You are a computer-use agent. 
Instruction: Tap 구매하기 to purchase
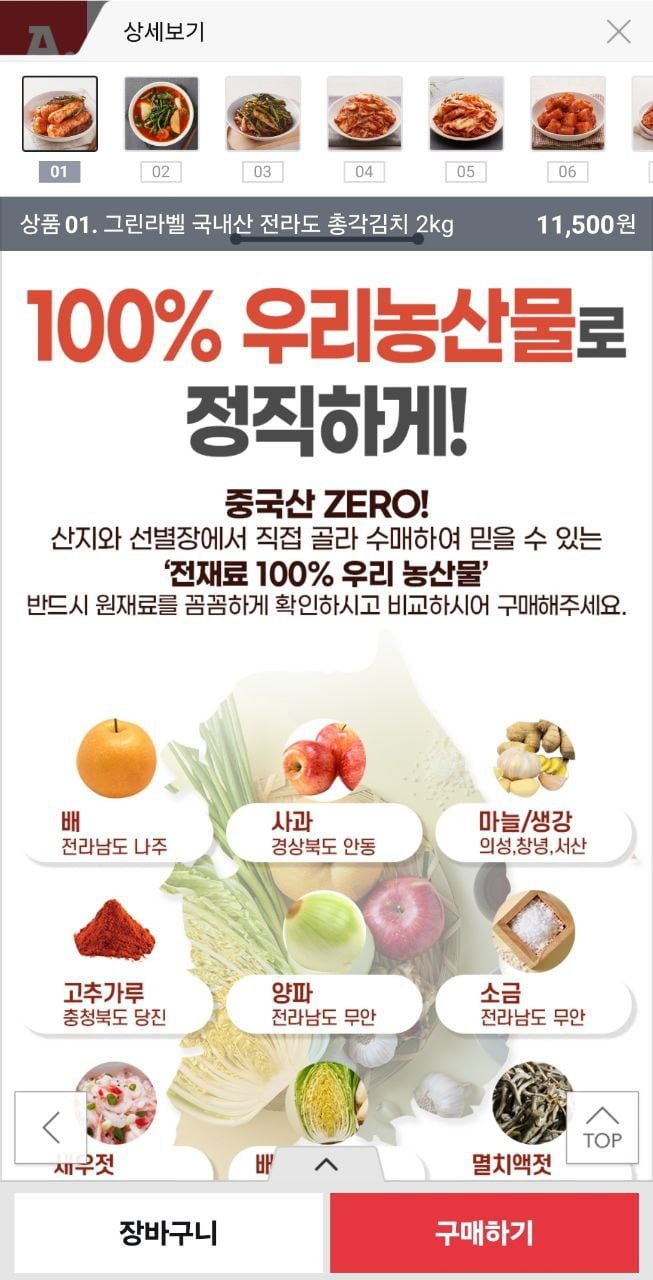pyautogui.click(x=484, y=1232)
